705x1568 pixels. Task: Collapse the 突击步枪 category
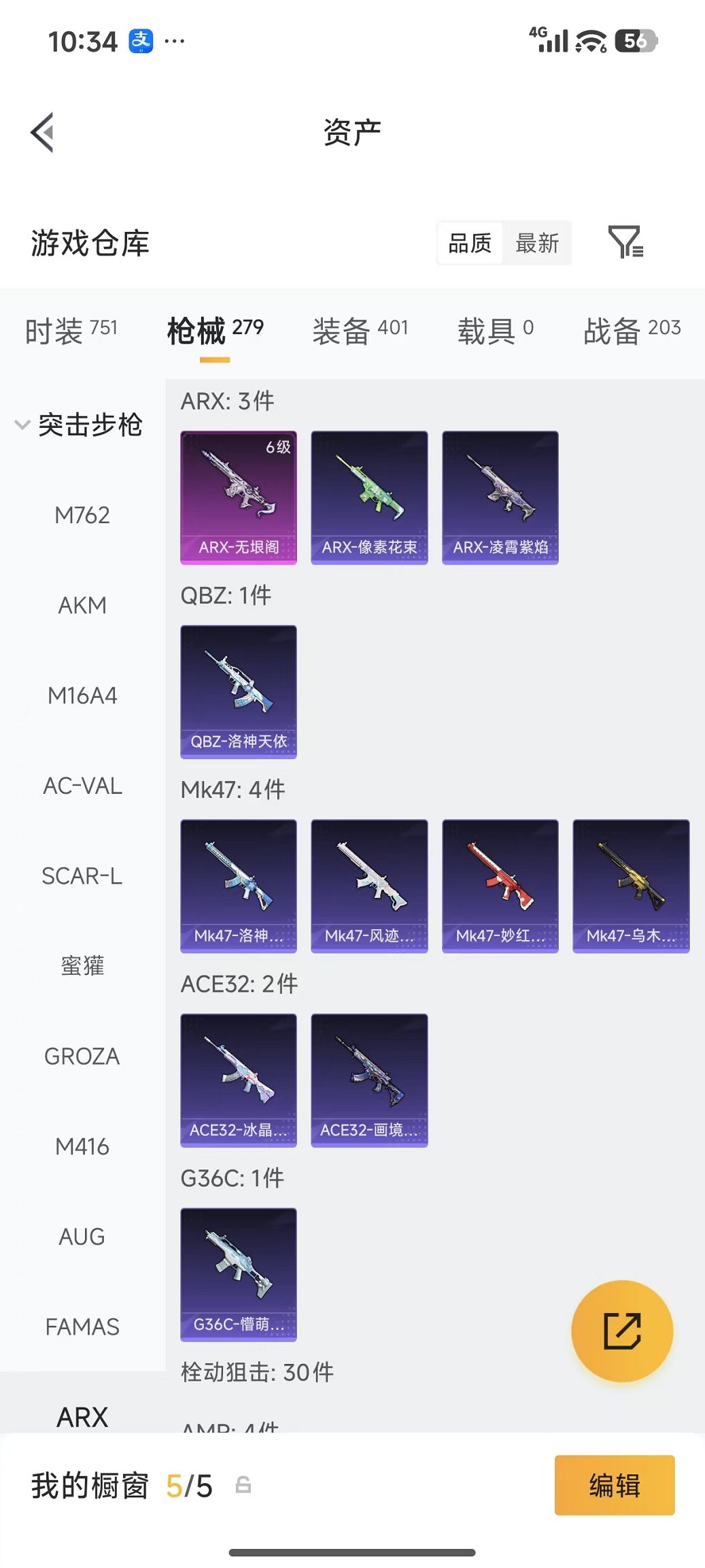click(x=79, y=425)
